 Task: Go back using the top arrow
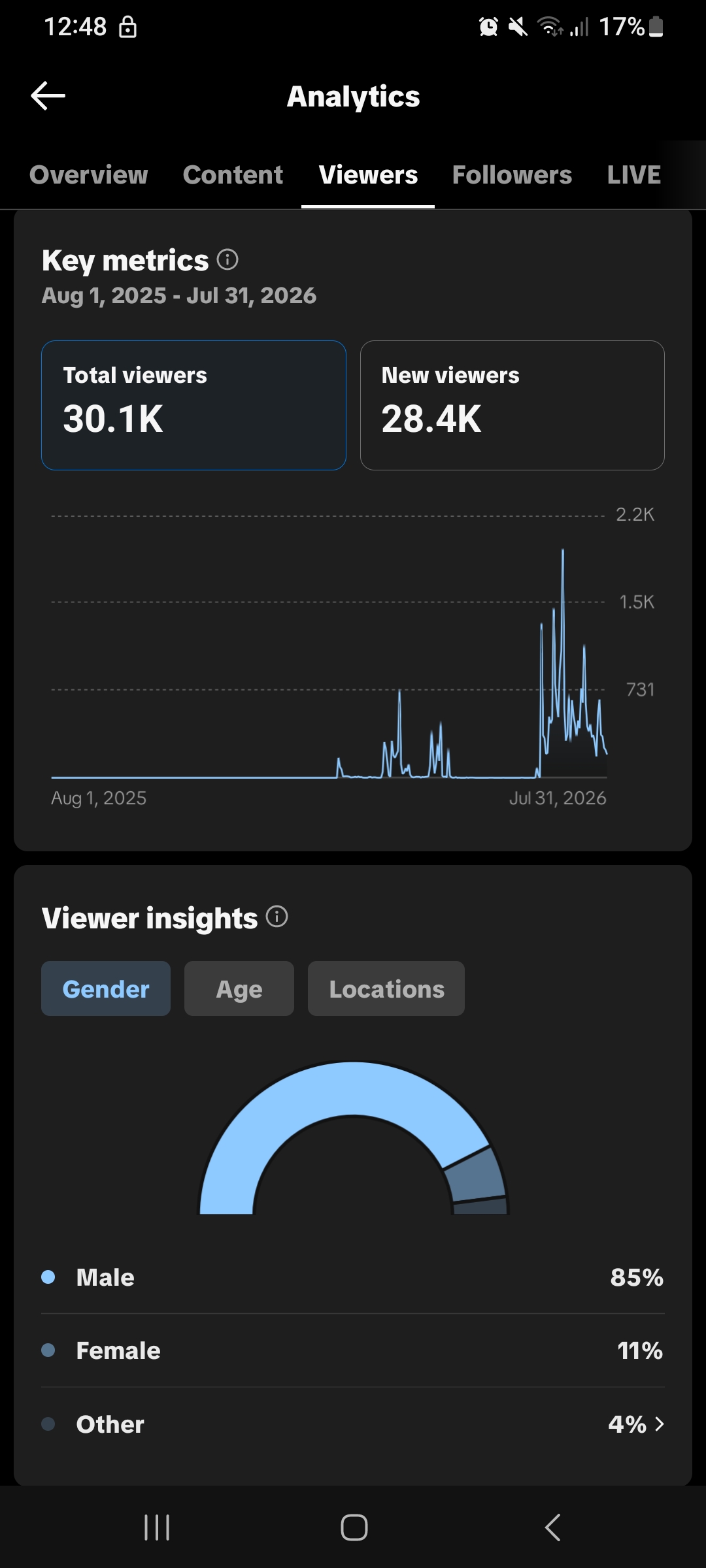pos(48,96)
